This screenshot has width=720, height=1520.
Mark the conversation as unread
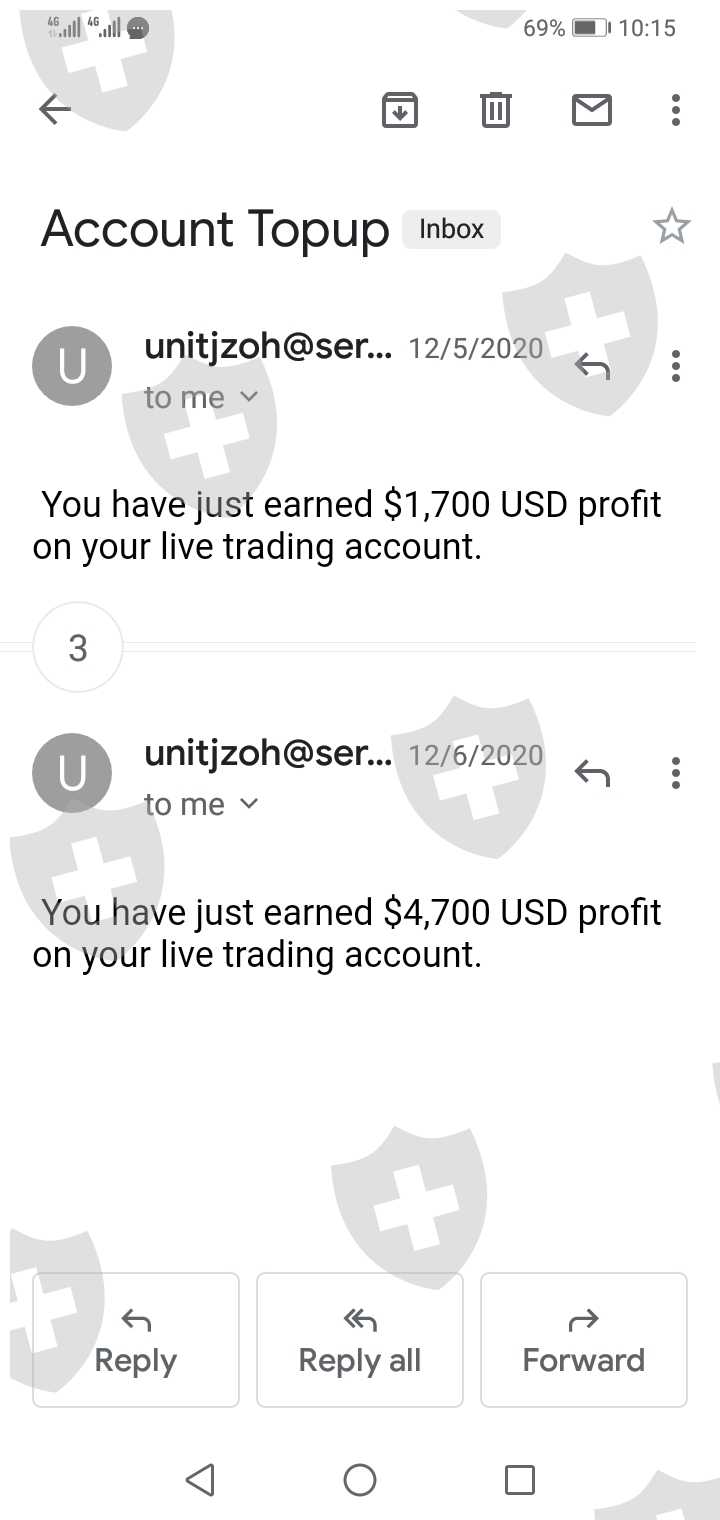click(x=591, y=109)
